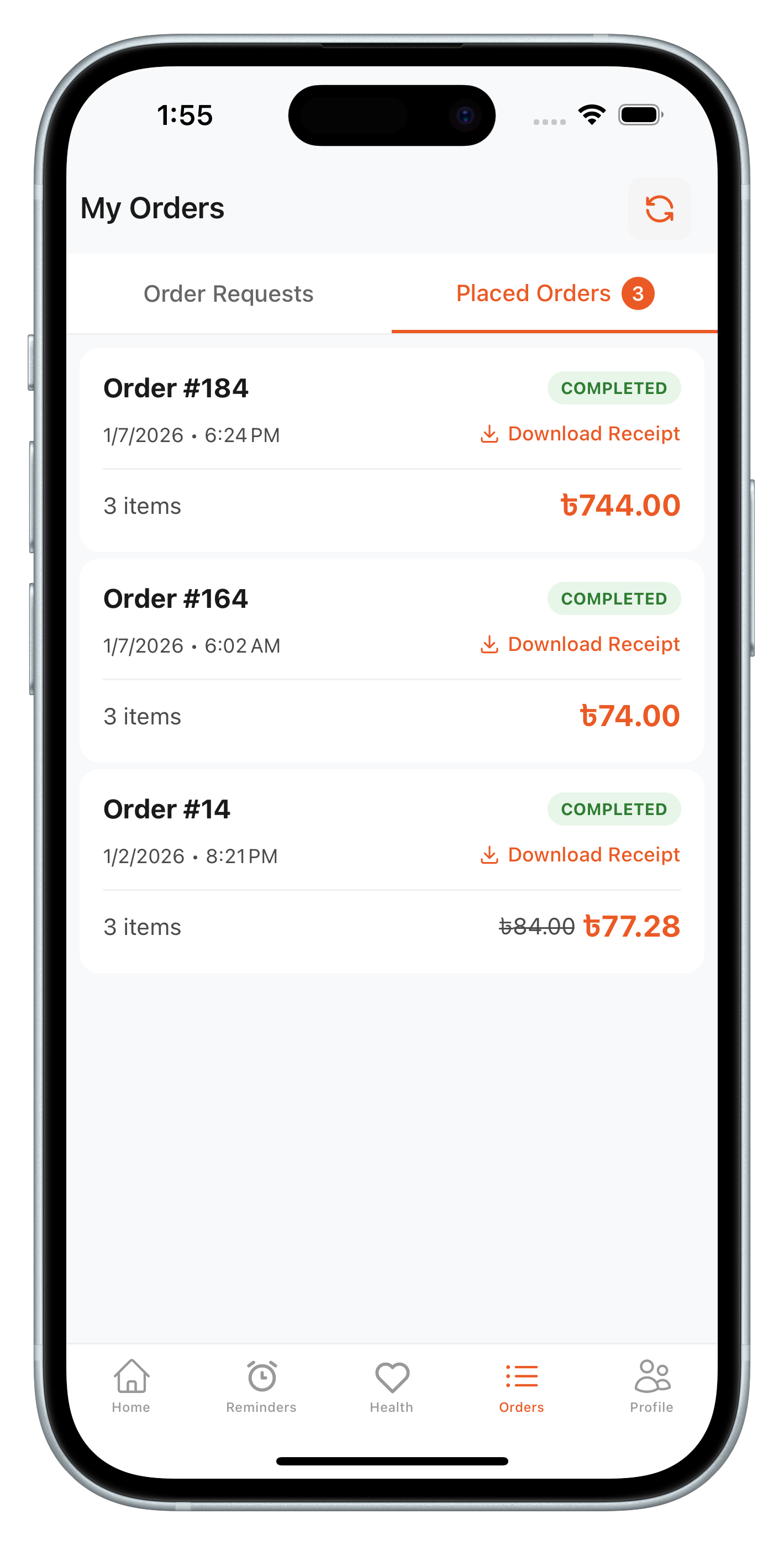Switch to the Health tab
Viewport: 784px width, 1545px height.
point(392,1385)
